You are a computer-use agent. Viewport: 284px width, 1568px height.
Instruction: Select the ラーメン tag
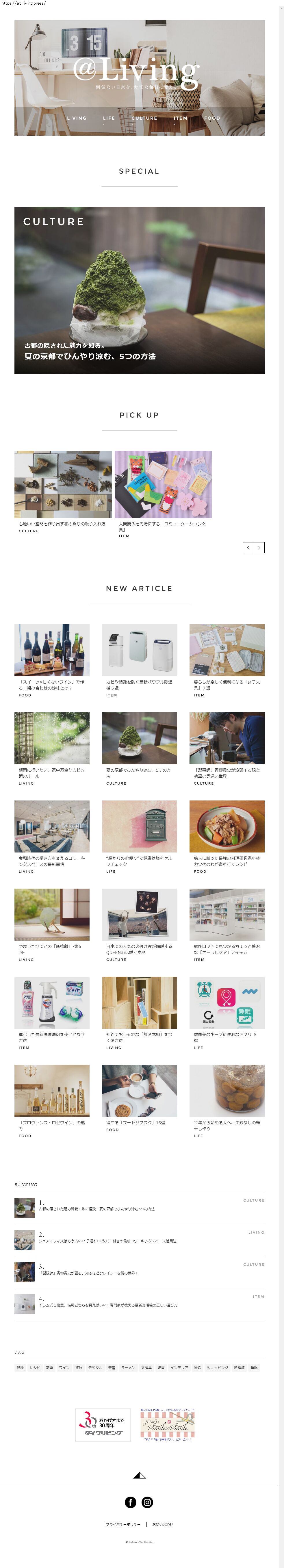coord(128,1368)
